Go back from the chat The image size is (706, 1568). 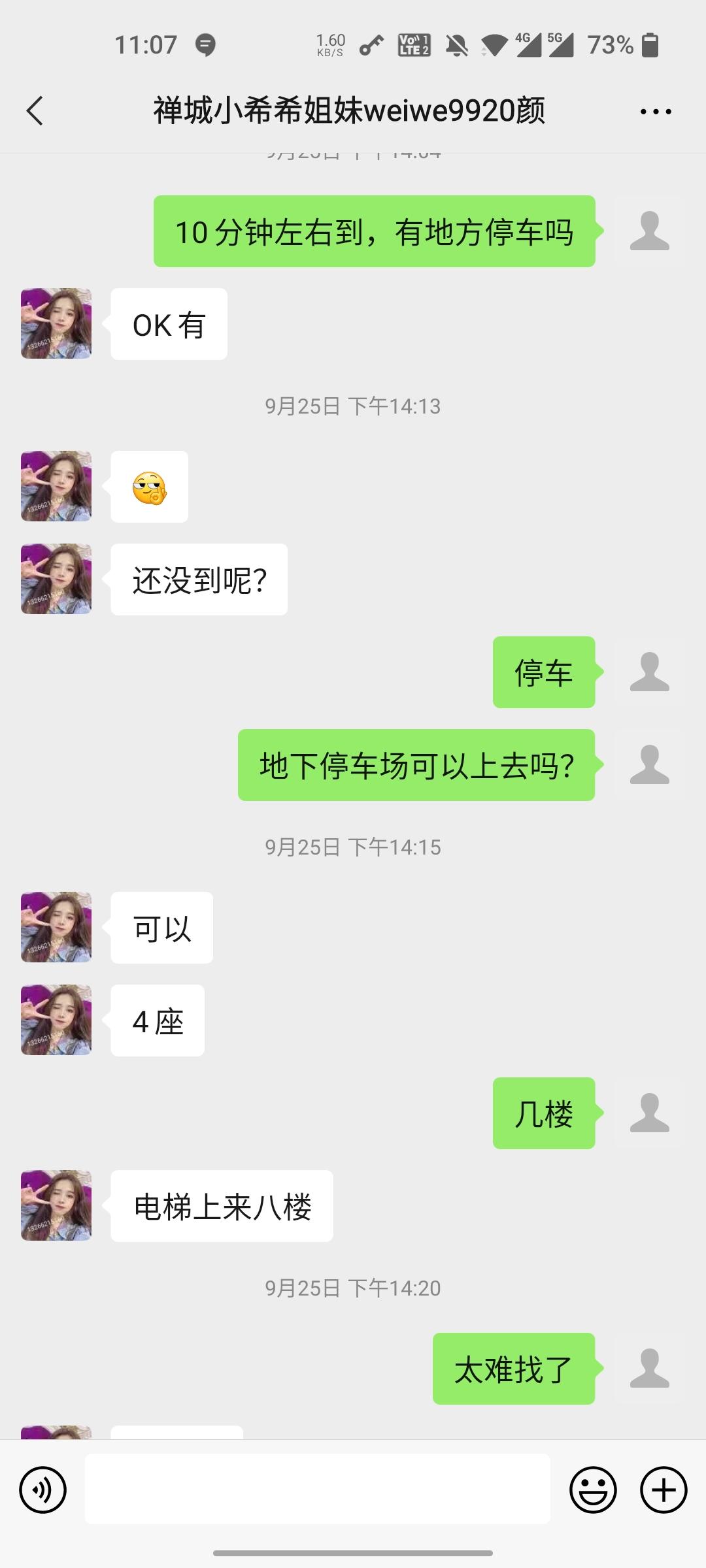tap(35, 110)
